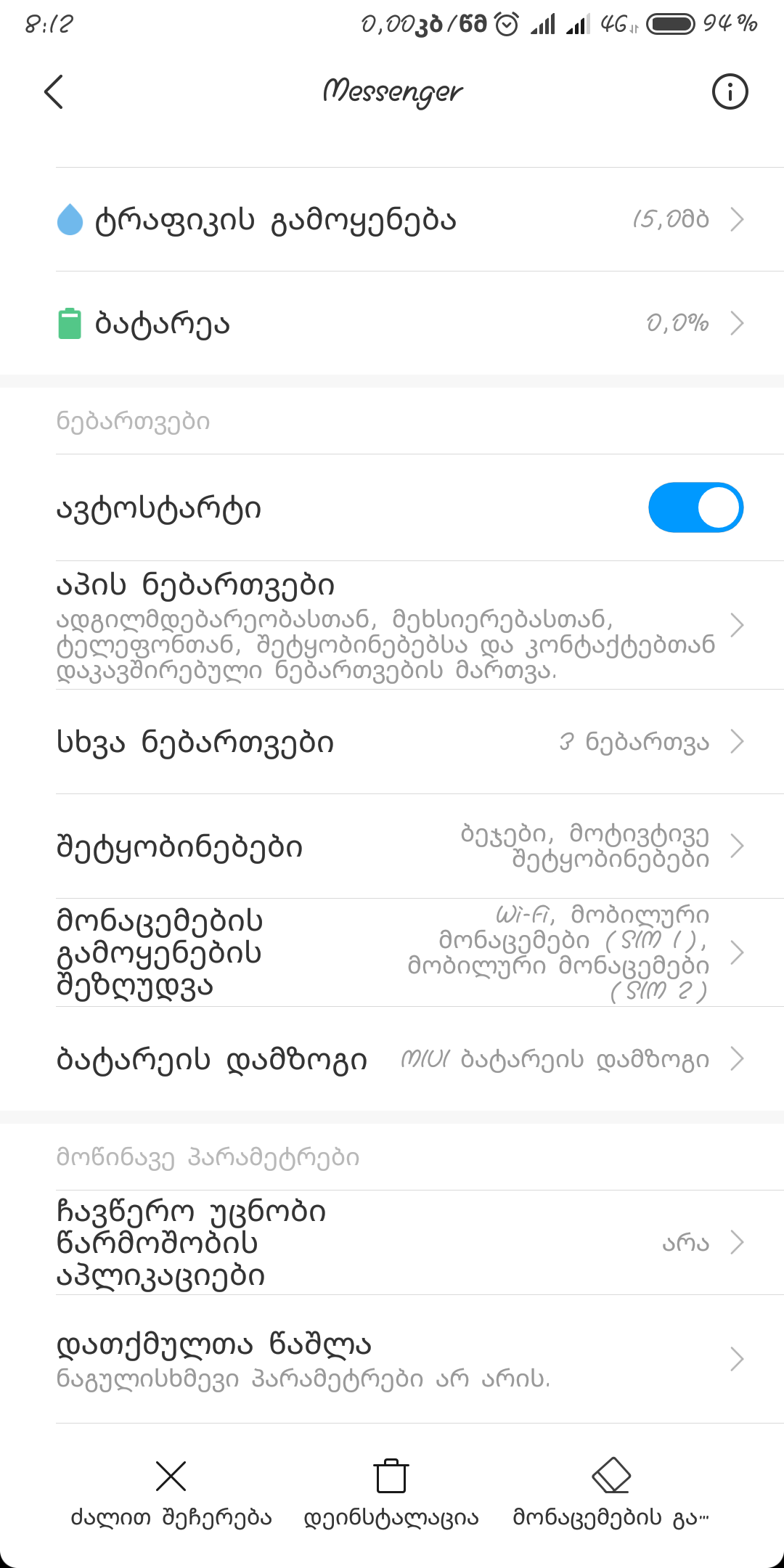Expand ტრაფიკის გამოყენება showing 15,0მბ
Image resolution: width=784 pixels, height=1568 pixels.
[392, 219]
